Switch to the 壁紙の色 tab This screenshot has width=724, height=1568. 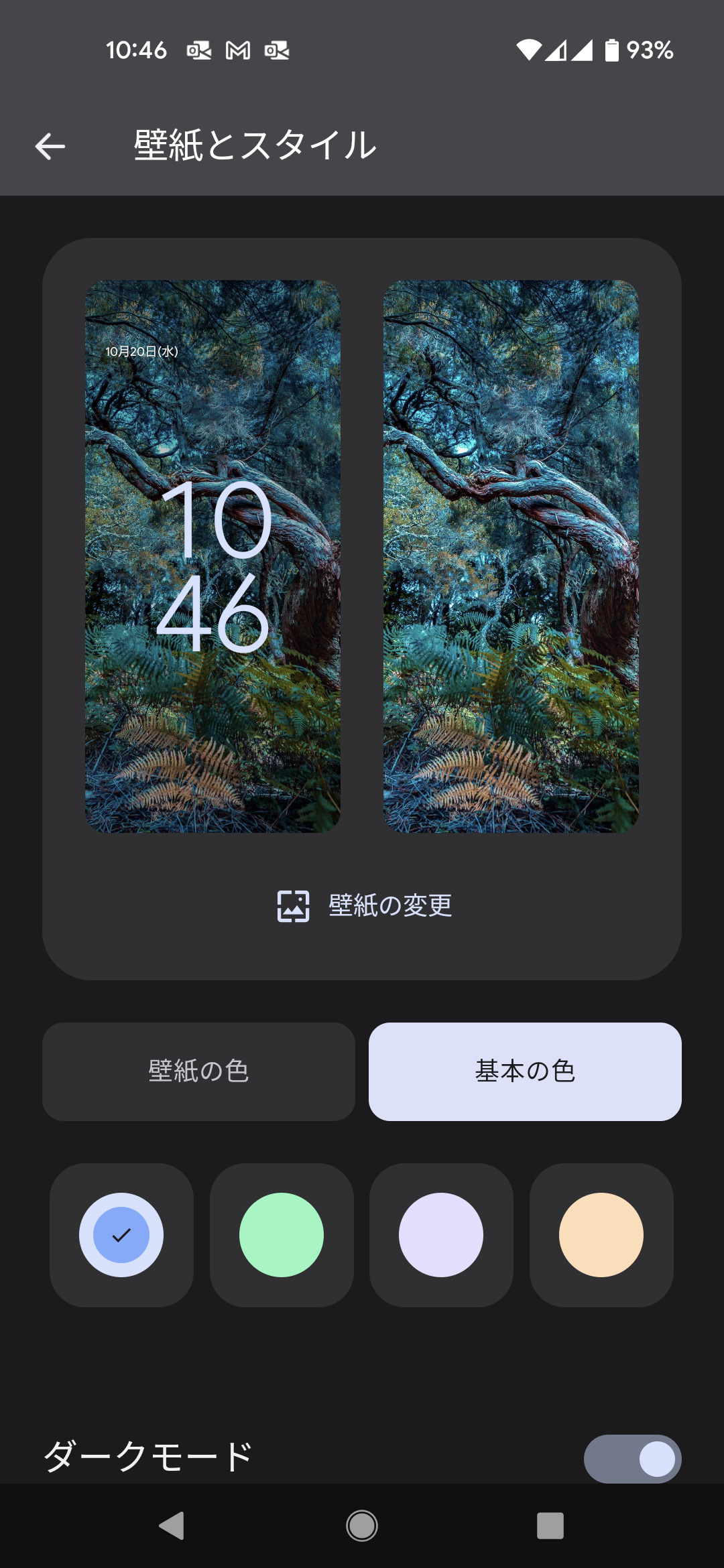198,1071
